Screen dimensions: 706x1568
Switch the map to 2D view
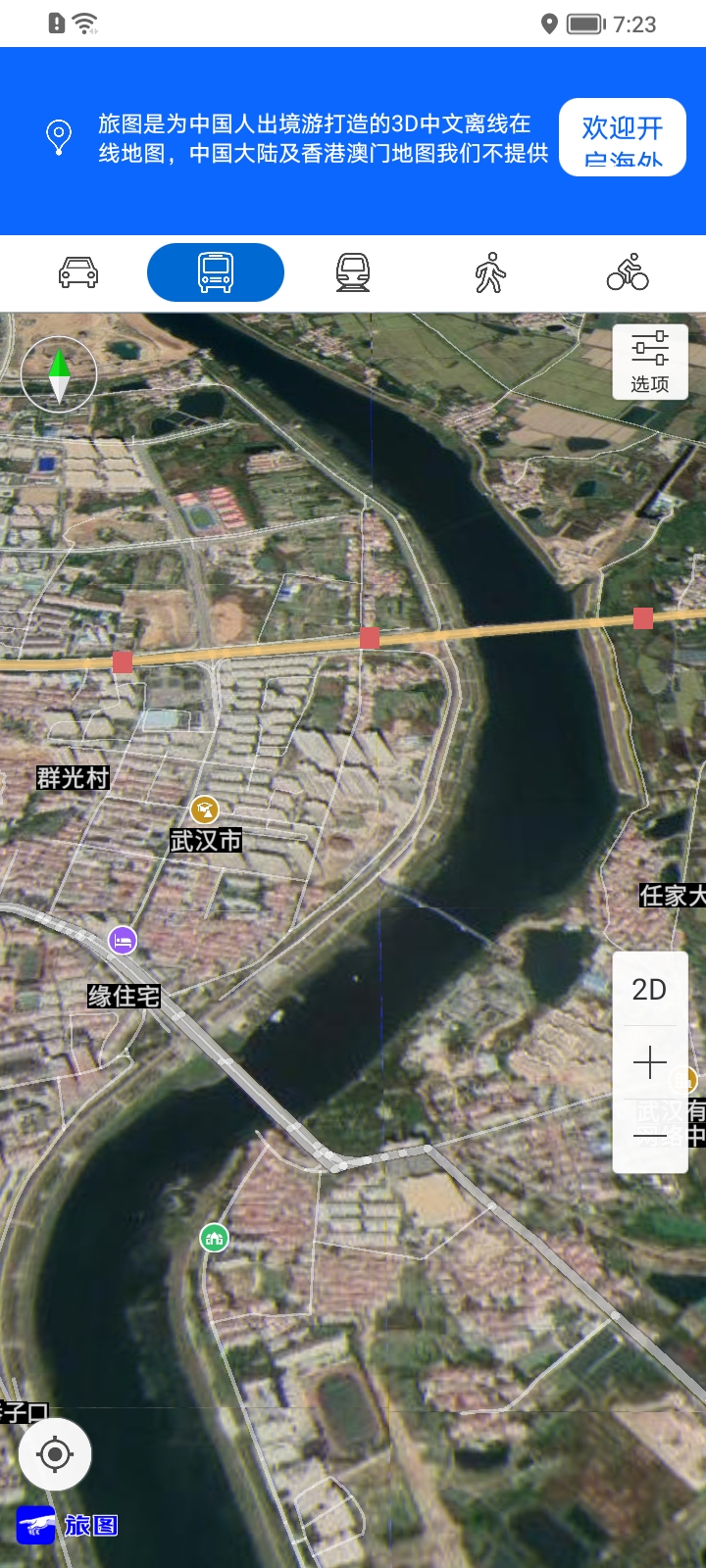click(649, 990)
